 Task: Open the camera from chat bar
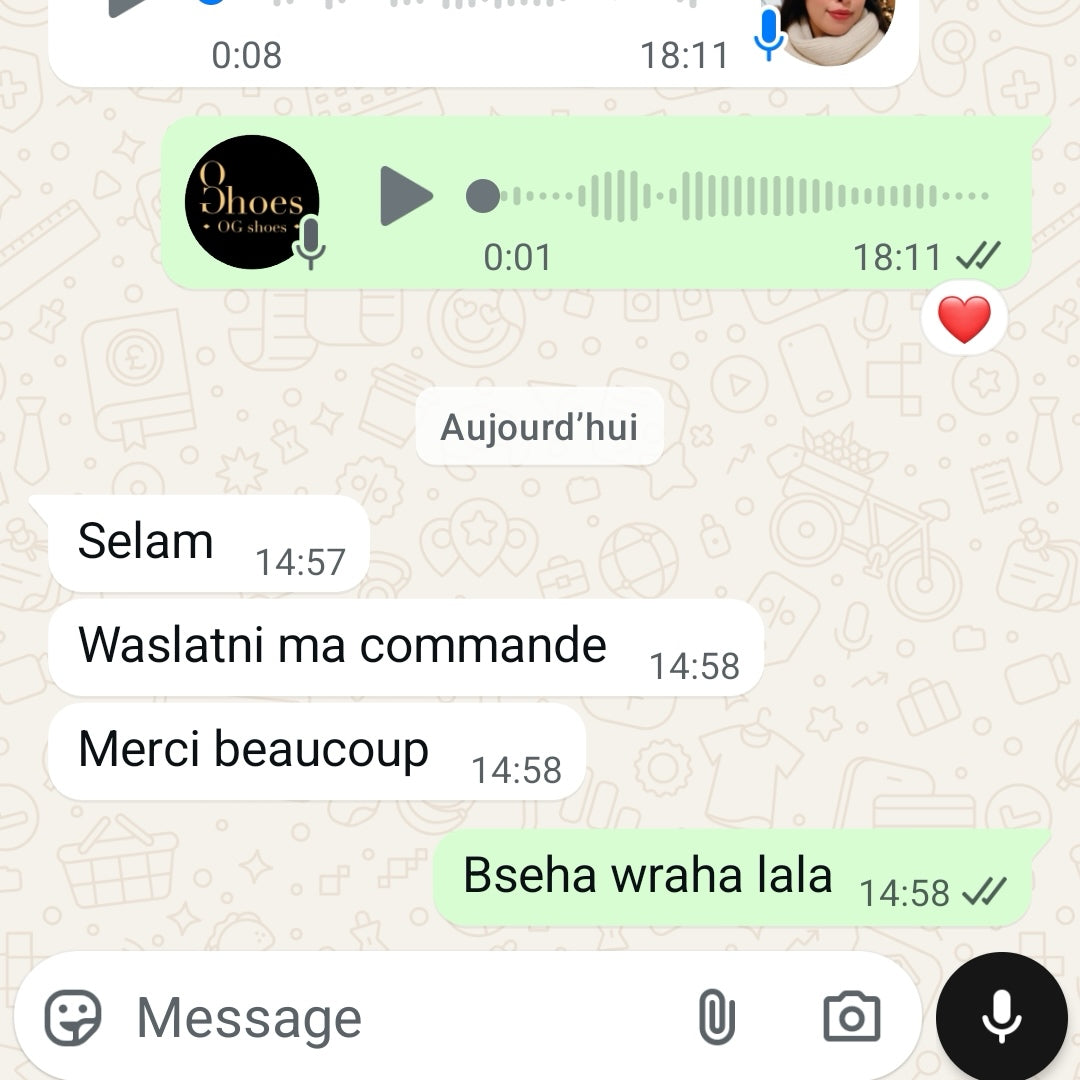[851, 1018]
